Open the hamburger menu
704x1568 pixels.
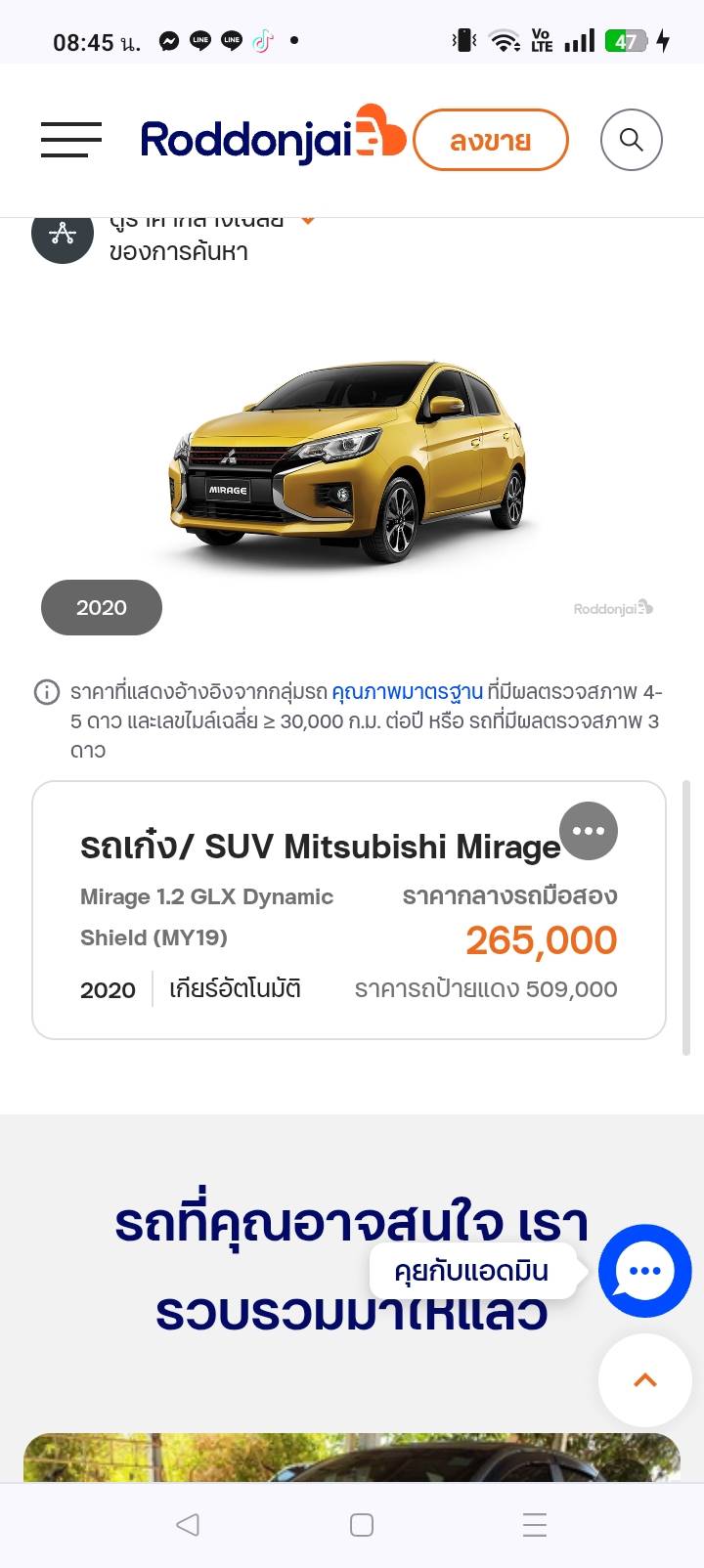point(71,140)
